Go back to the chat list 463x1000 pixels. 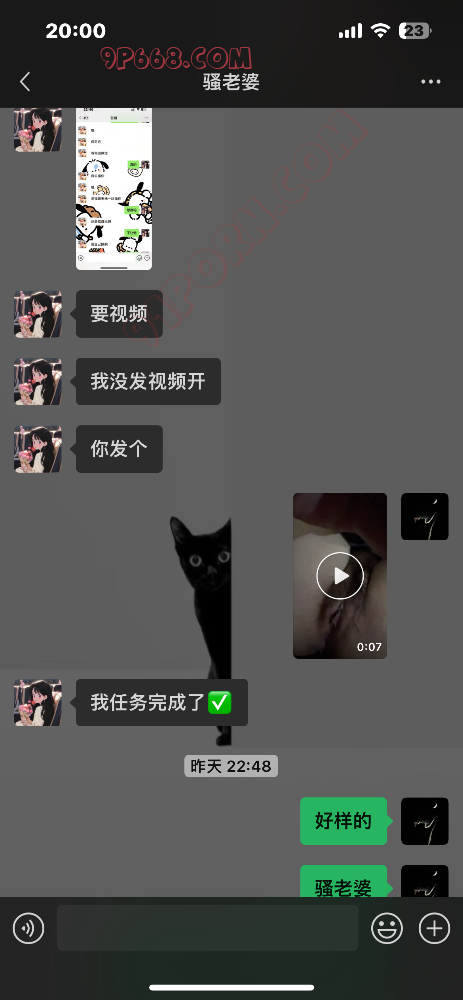(25, 82)
